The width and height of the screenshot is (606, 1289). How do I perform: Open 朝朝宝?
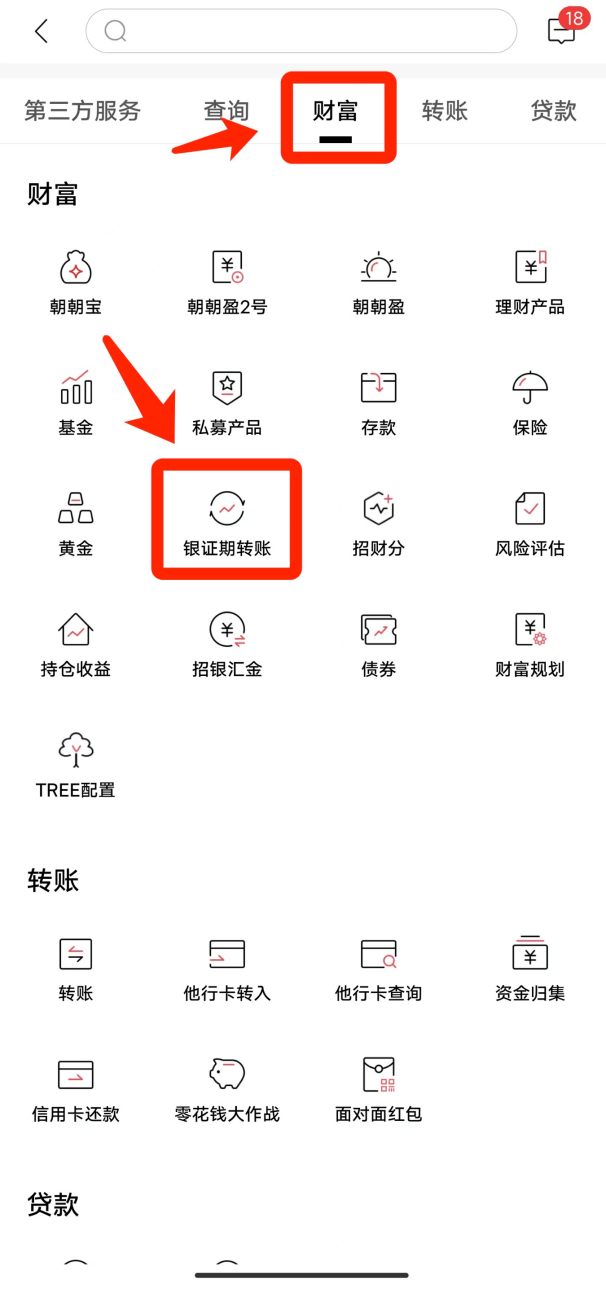coord(76,282)
